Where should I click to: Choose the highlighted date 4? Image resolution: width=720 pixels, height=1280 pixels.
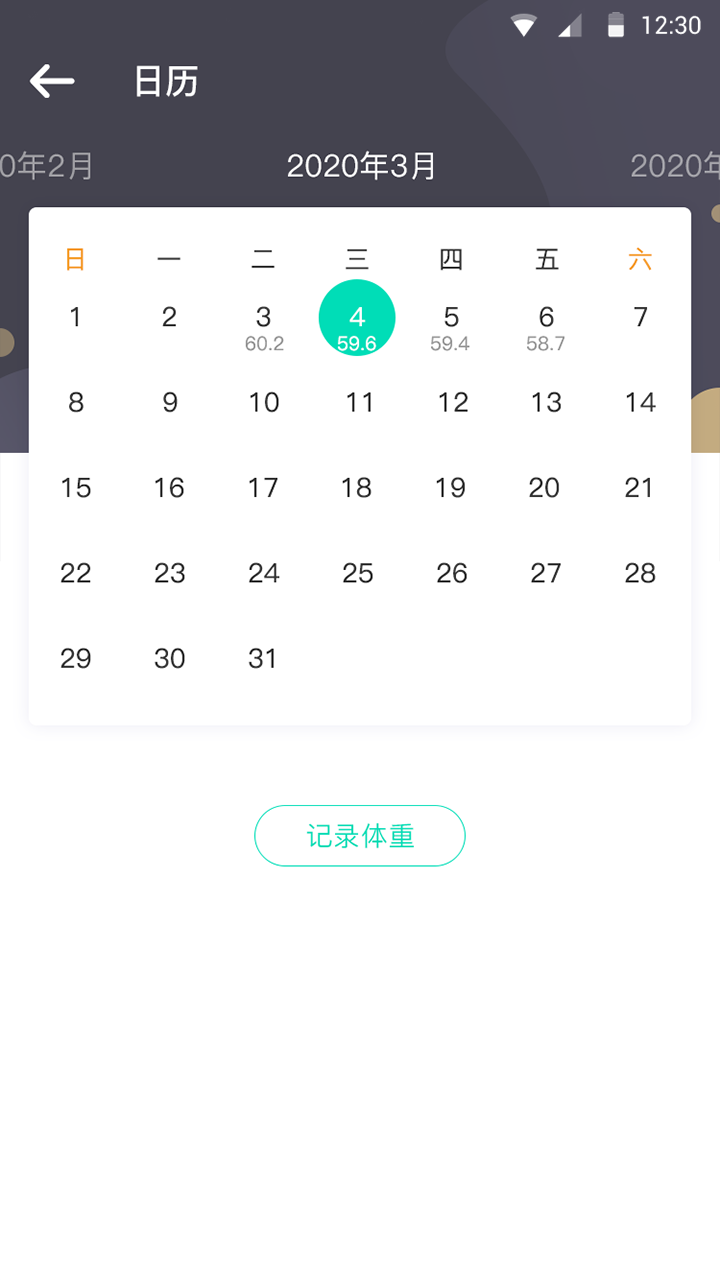[x=357, y=318]
